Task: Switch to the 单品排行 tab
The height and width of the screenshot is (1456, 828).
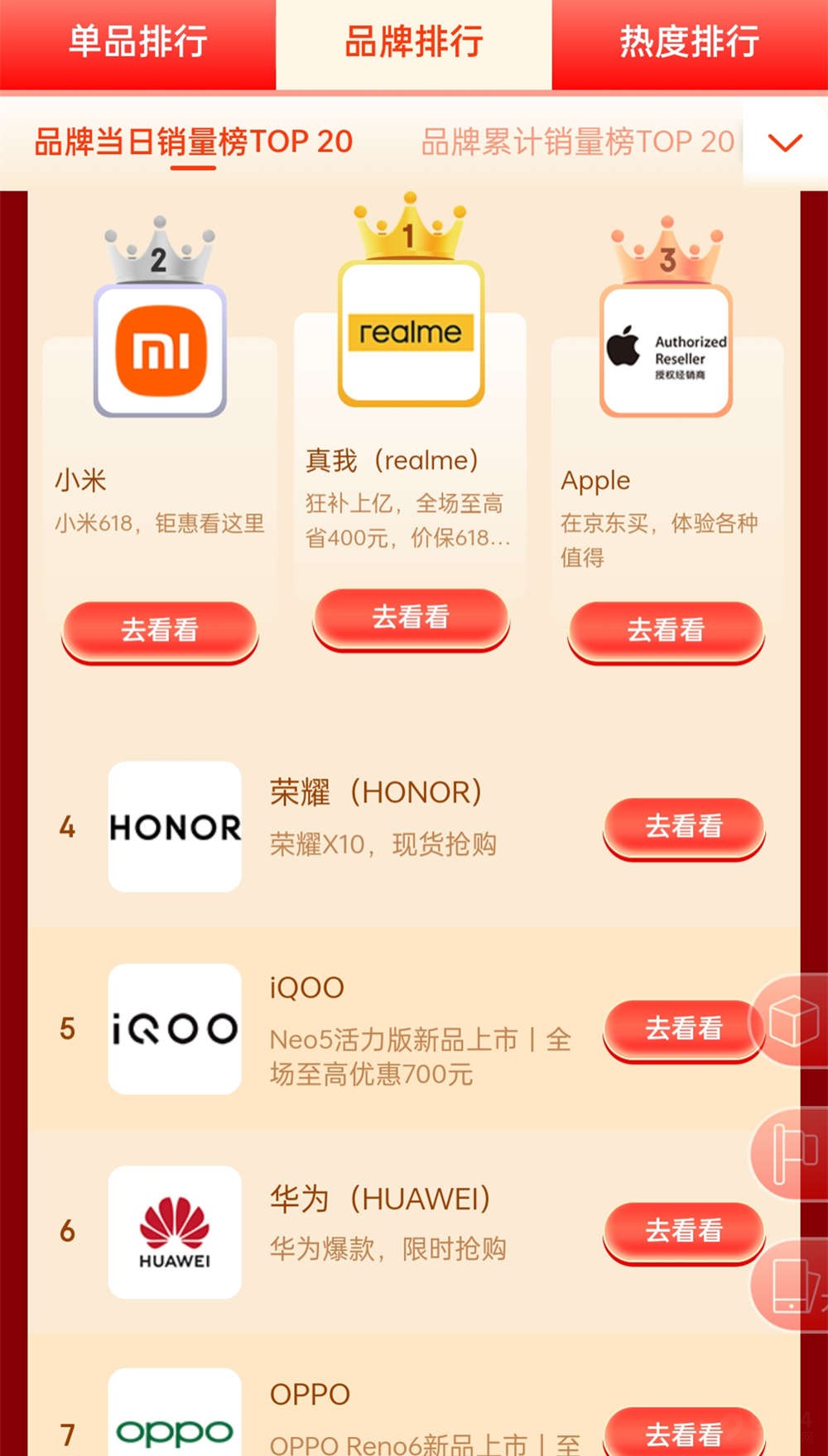Action: pyautogui.click(x=137, y=43)
